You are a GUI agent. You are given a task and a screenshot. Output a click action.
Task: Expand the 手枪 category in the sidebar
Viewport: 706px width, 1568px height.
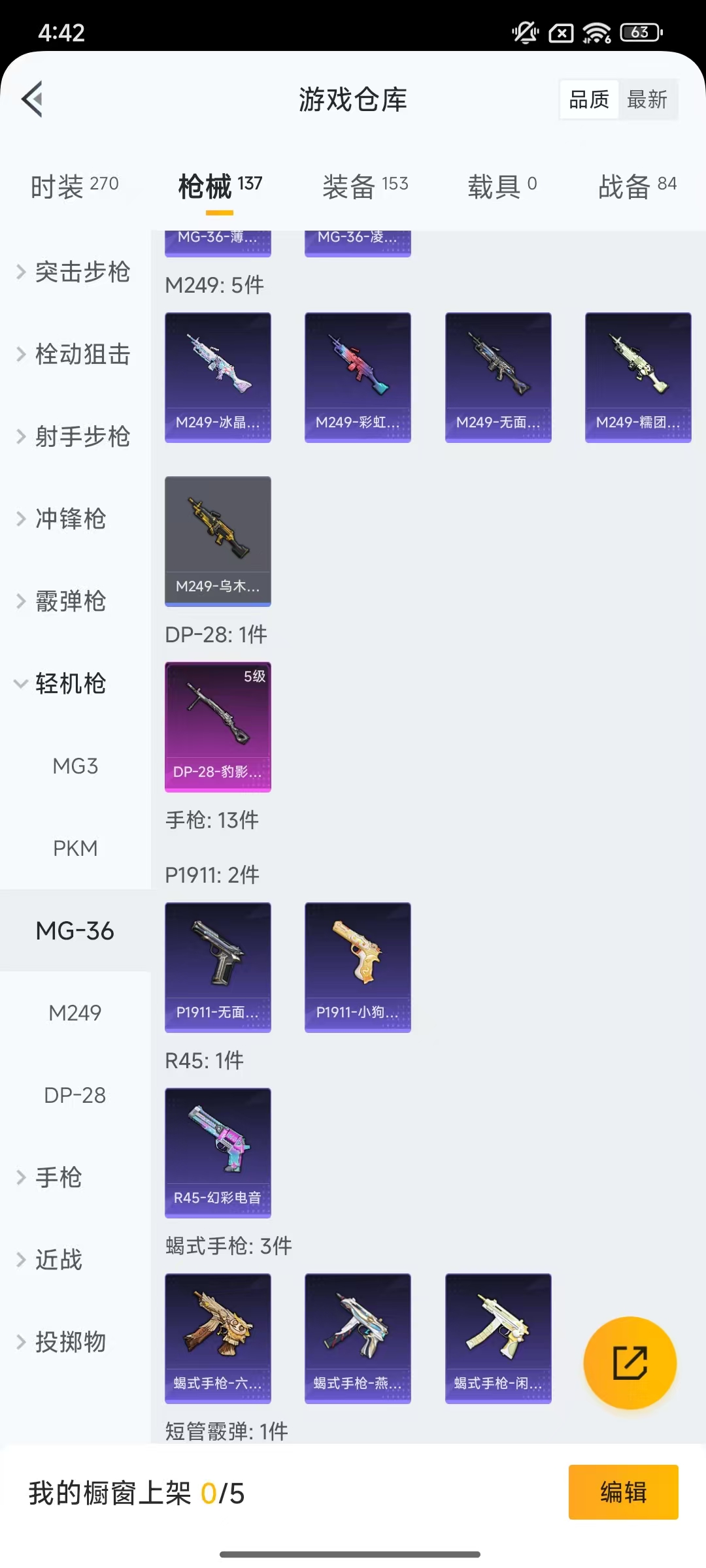(x=59, y=1177)
